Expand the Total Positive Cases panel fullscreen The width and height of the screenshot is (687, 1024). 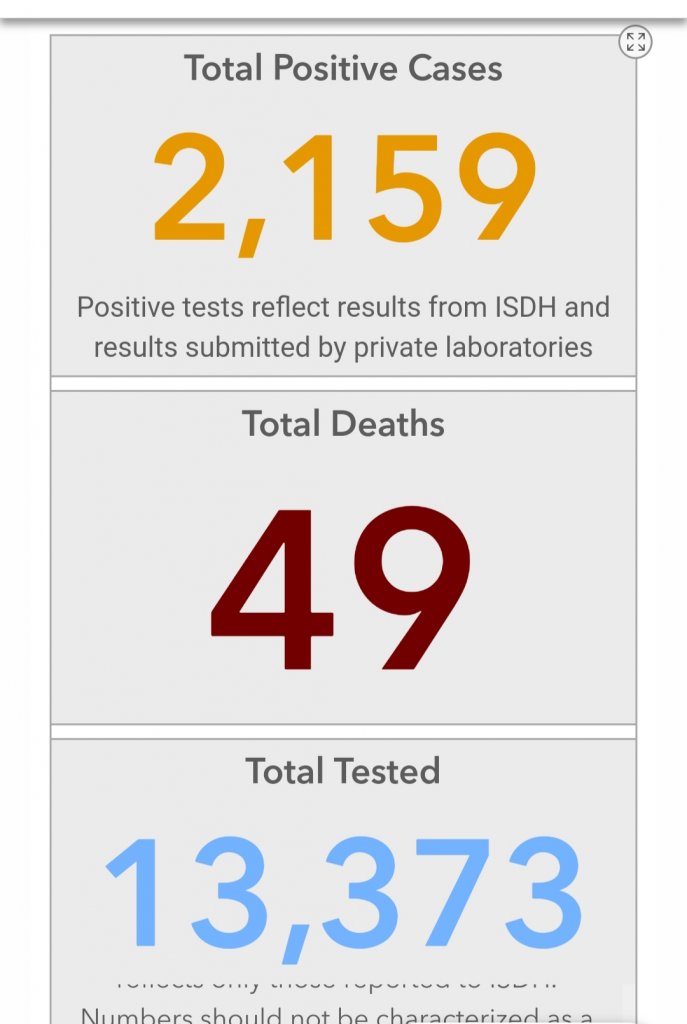(635, 42)
